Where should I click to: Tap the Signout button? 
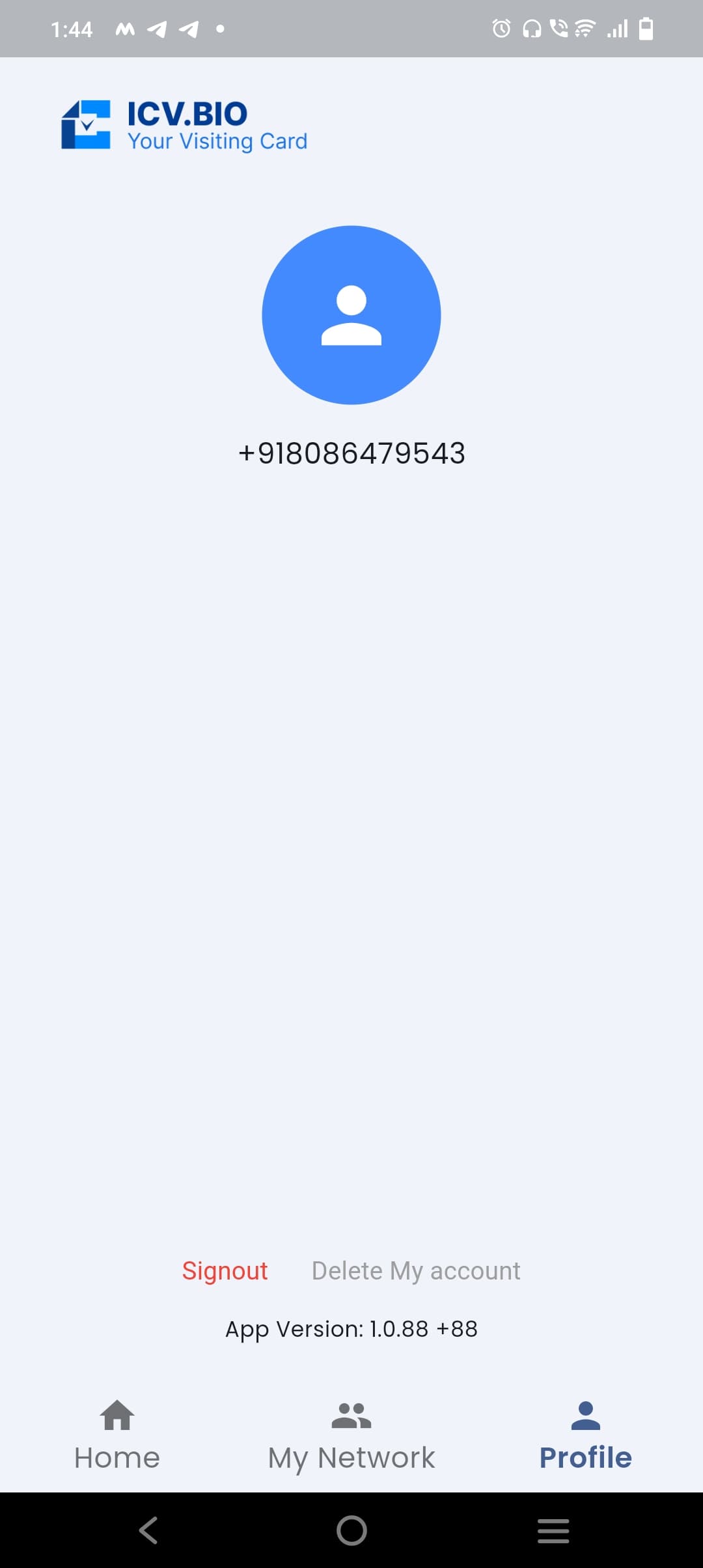tap(225, 1270)
